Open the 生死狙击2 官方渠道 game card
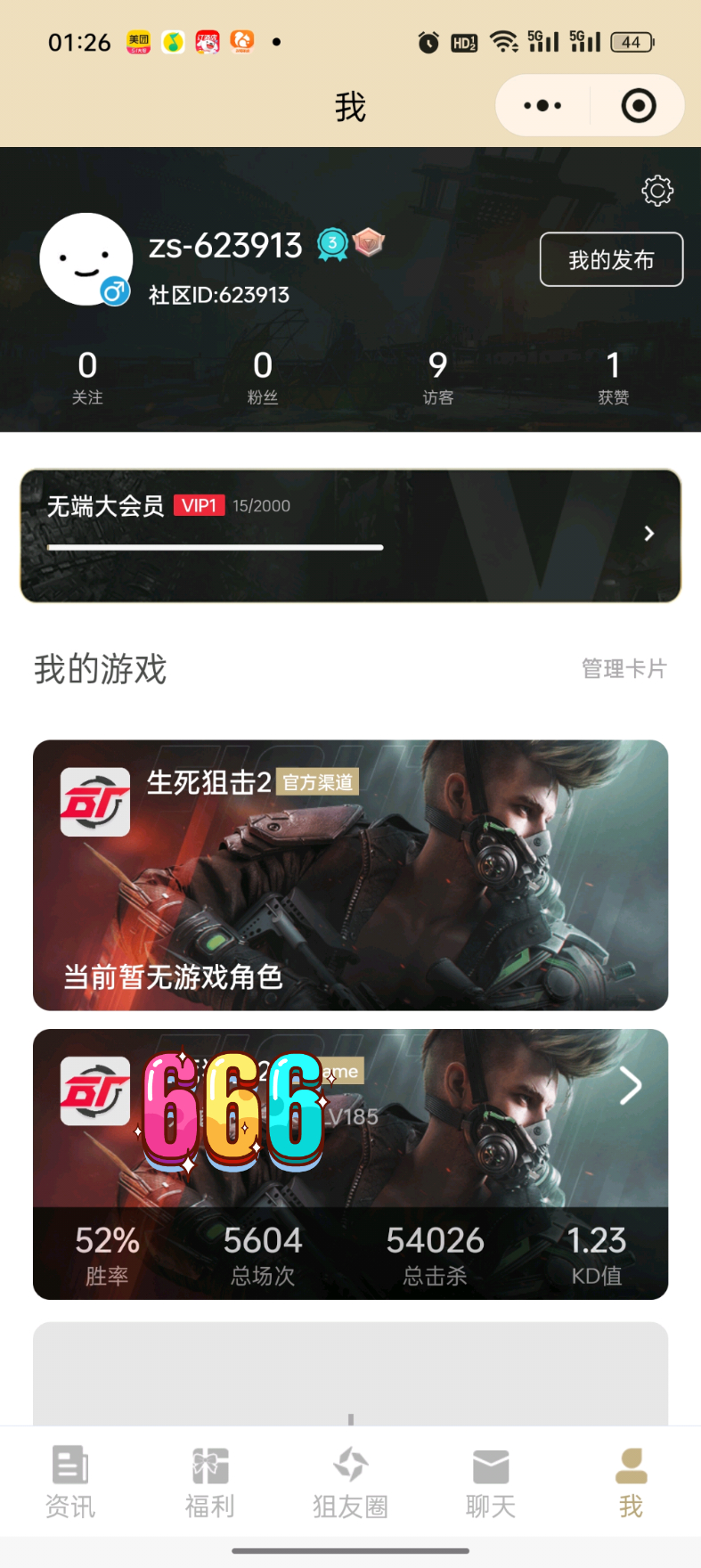The image size is (701, 1568). pyautogui.click(x=350, y=875)
